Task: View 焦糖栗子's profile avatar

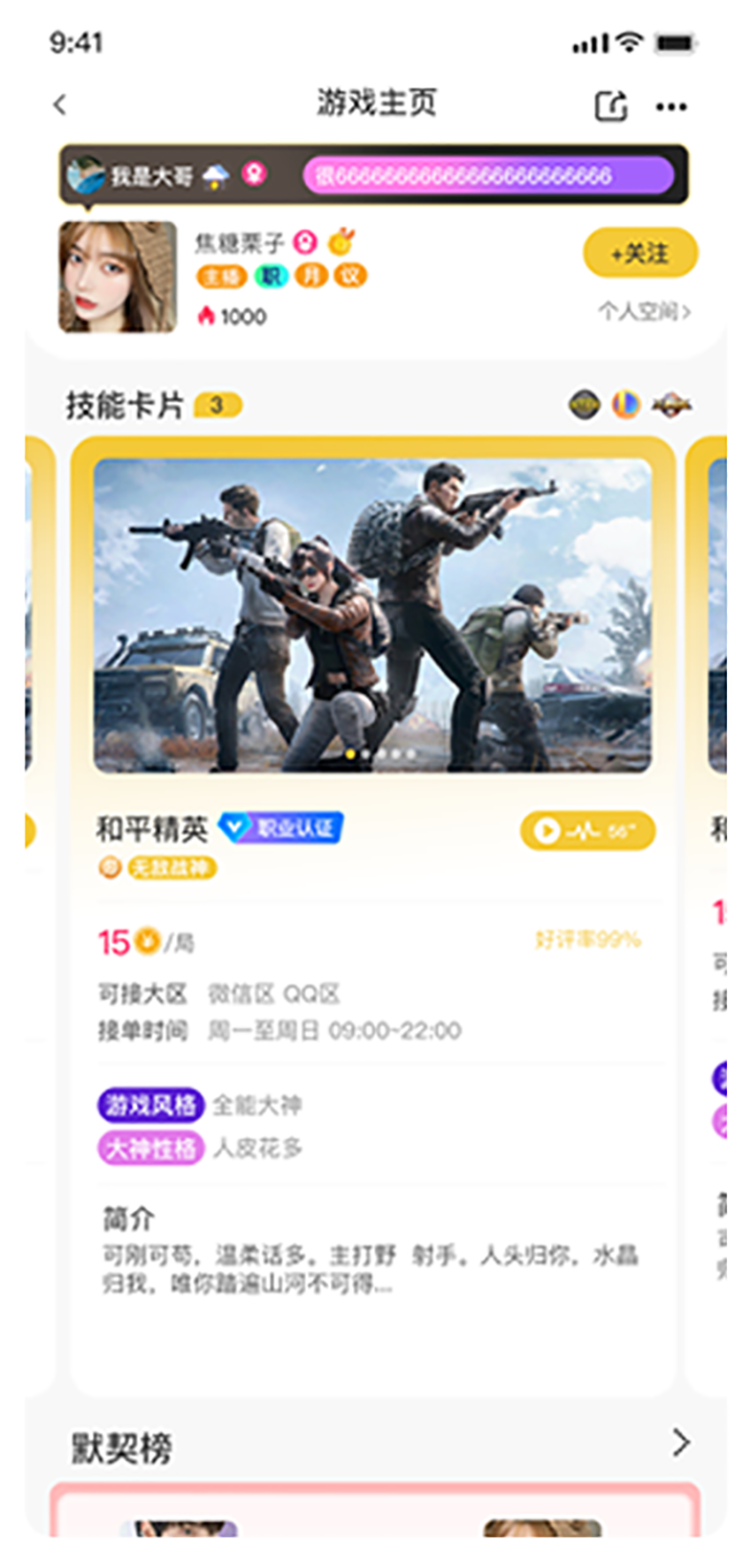Action: click(118, 277)
